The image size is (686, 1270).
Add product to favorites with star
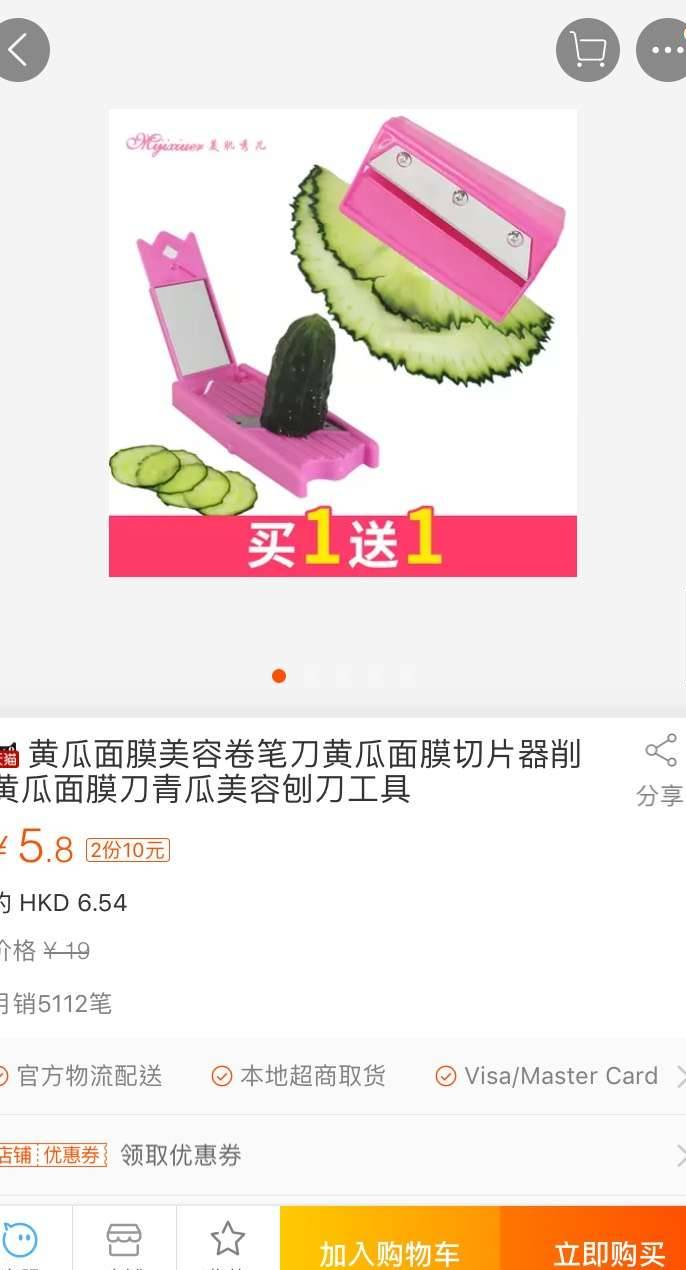coord(228,1241)
